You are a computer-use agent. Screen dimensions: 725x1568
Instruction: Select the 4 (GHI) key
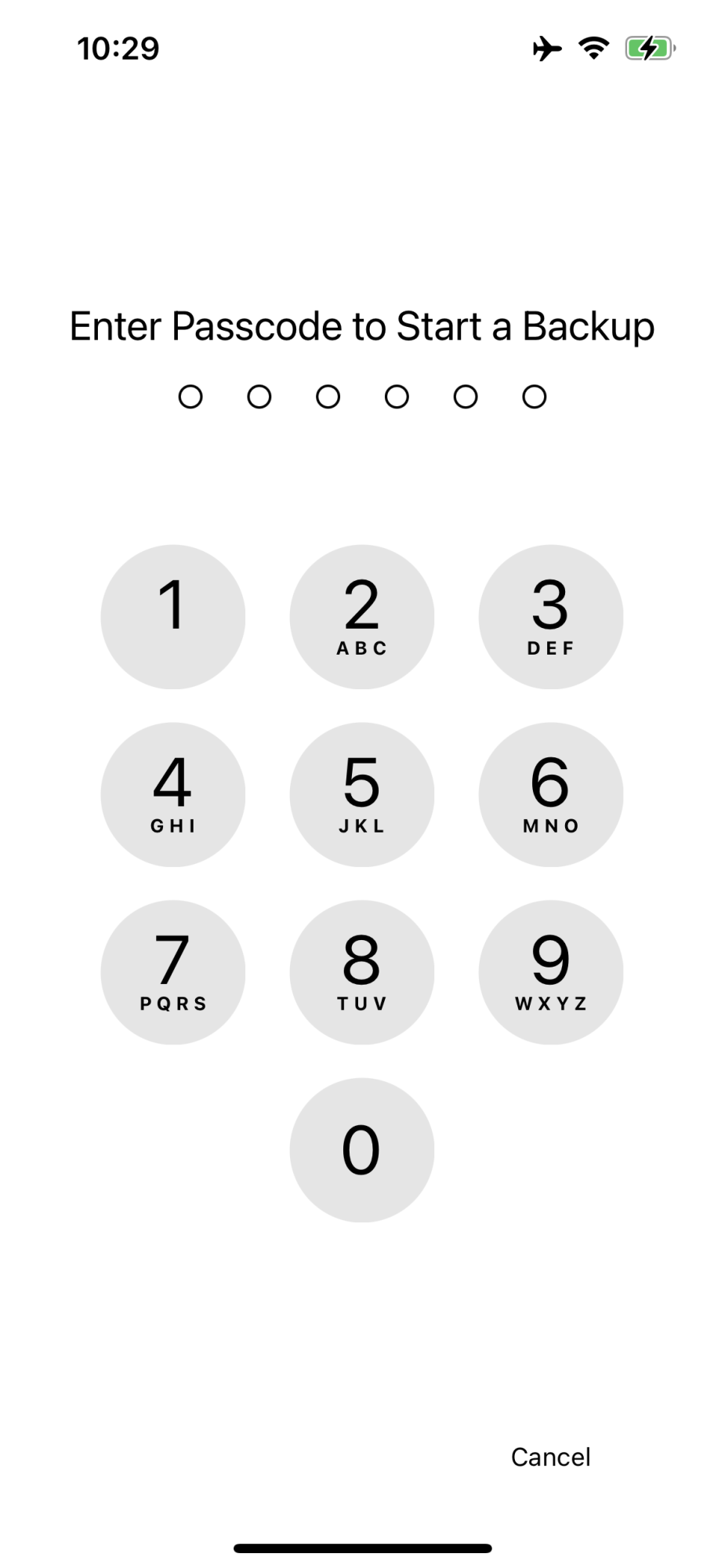pyautogui.click(x=172, y=794)
